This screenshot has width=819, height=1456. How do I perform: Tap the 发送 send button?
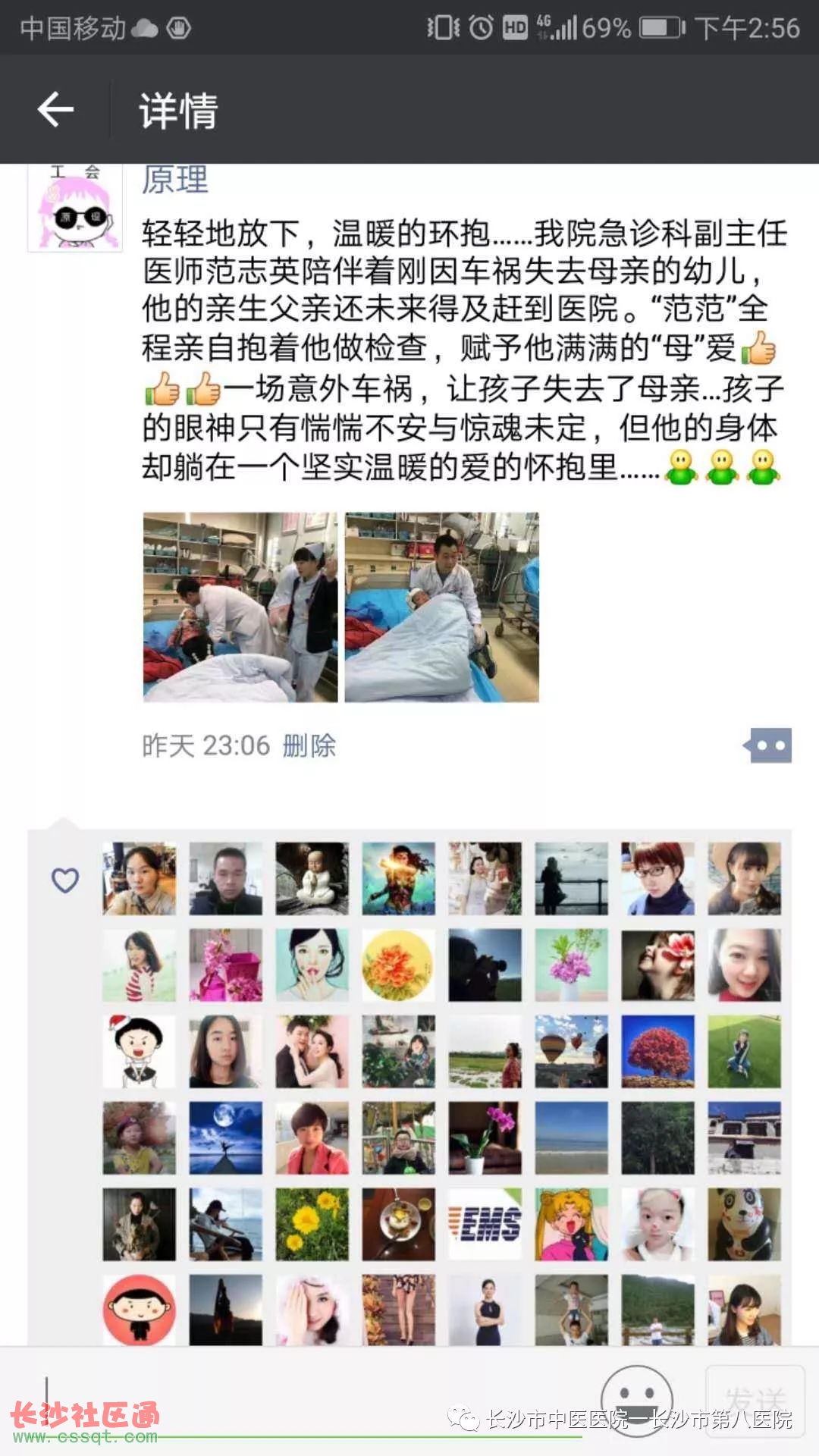coord(755,1400)
